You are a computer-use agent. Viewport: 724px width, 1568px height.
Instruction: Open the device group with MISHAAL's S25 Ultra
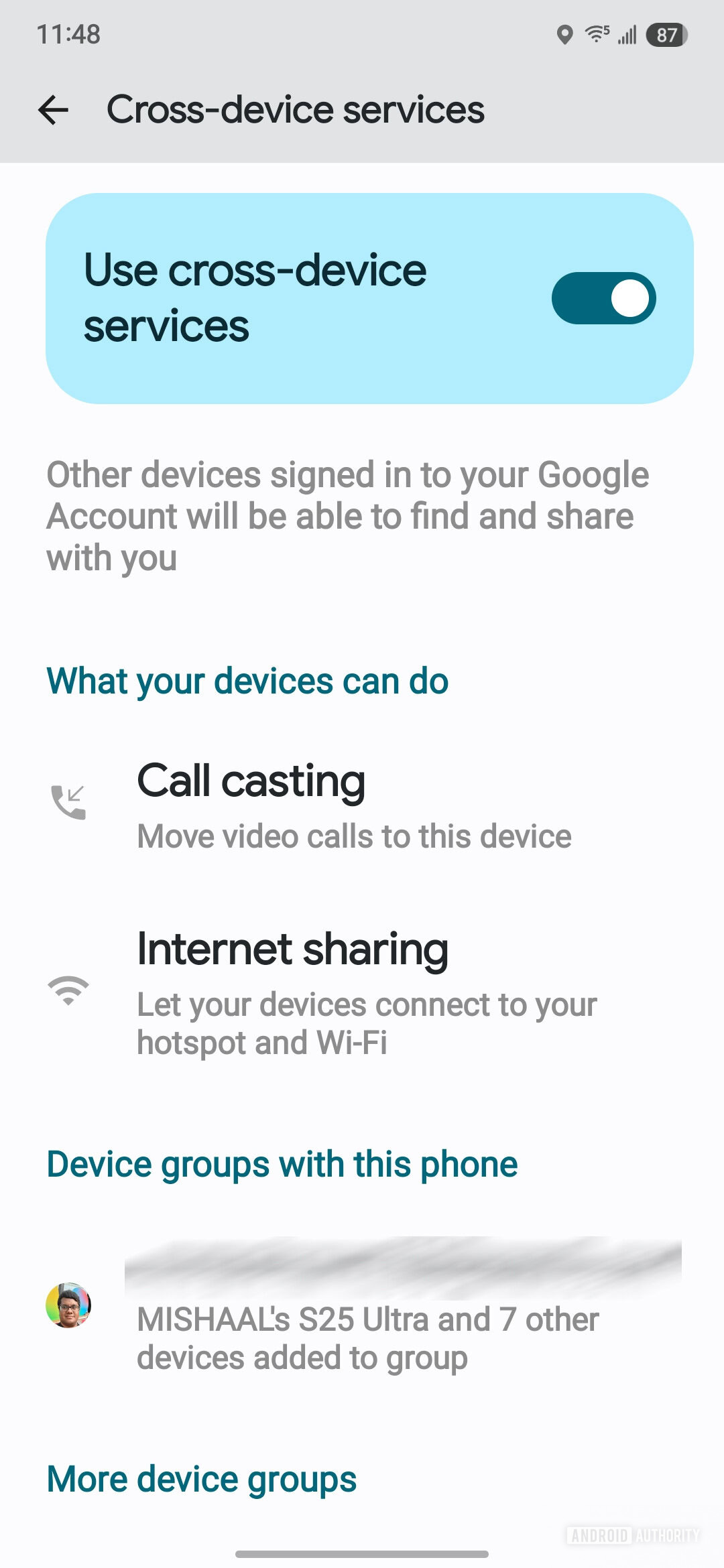click(x=362, y=1307)
